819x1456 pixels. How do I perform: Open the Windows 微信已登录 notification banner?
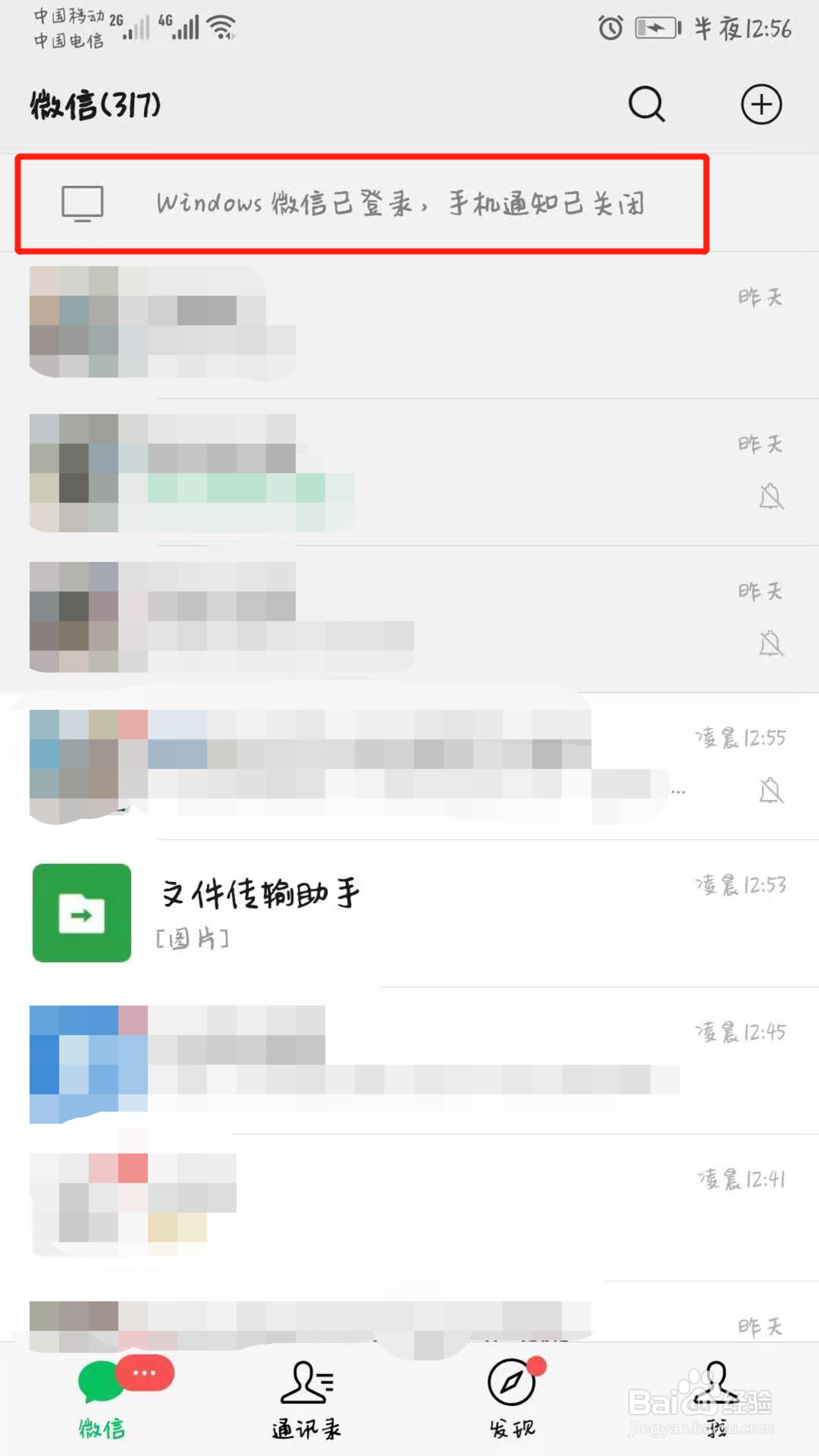(x=400, y=204)
